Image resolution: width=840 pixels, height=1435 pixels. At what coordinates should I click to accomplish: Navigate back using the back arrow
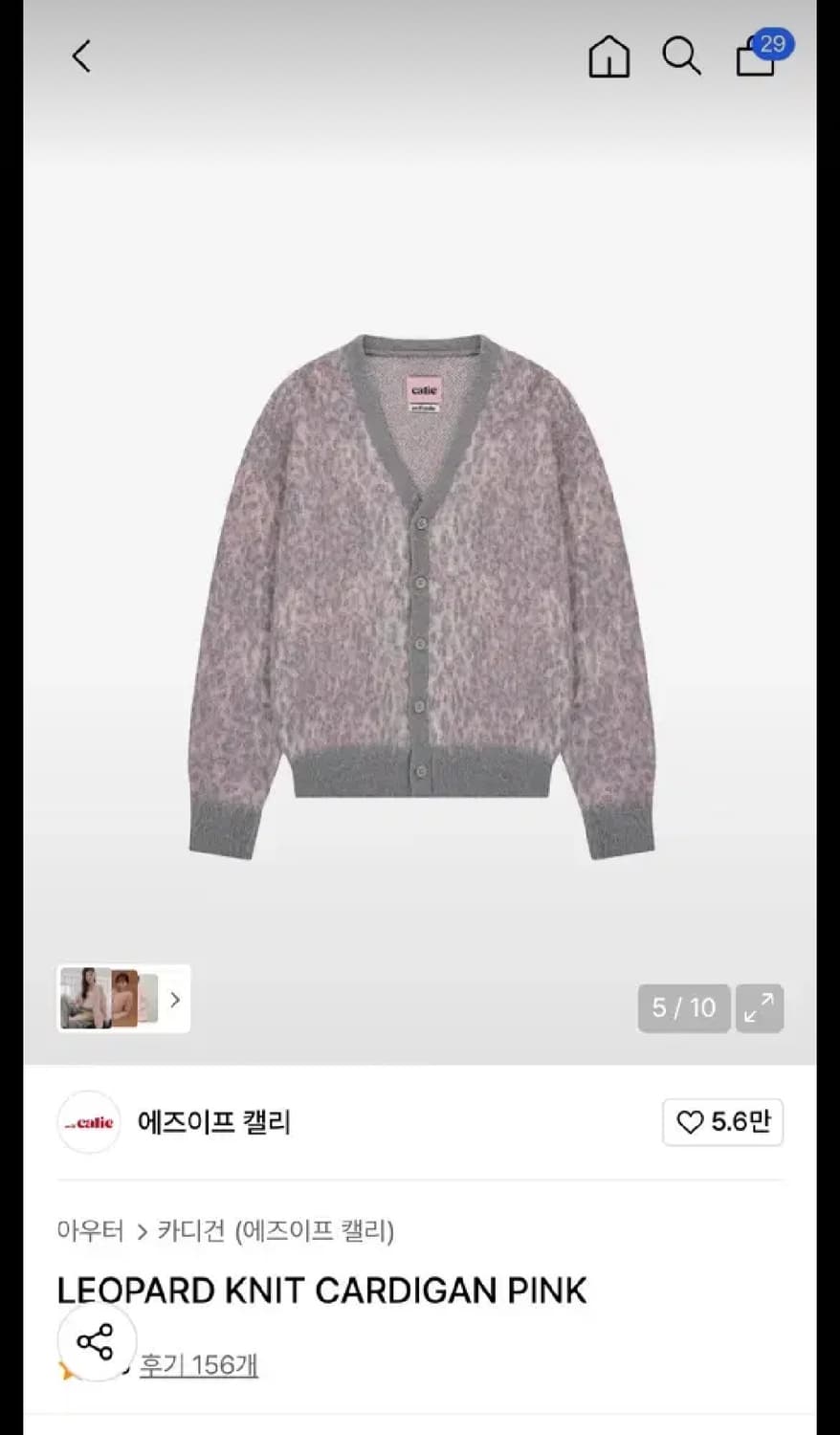click(81, 55)
